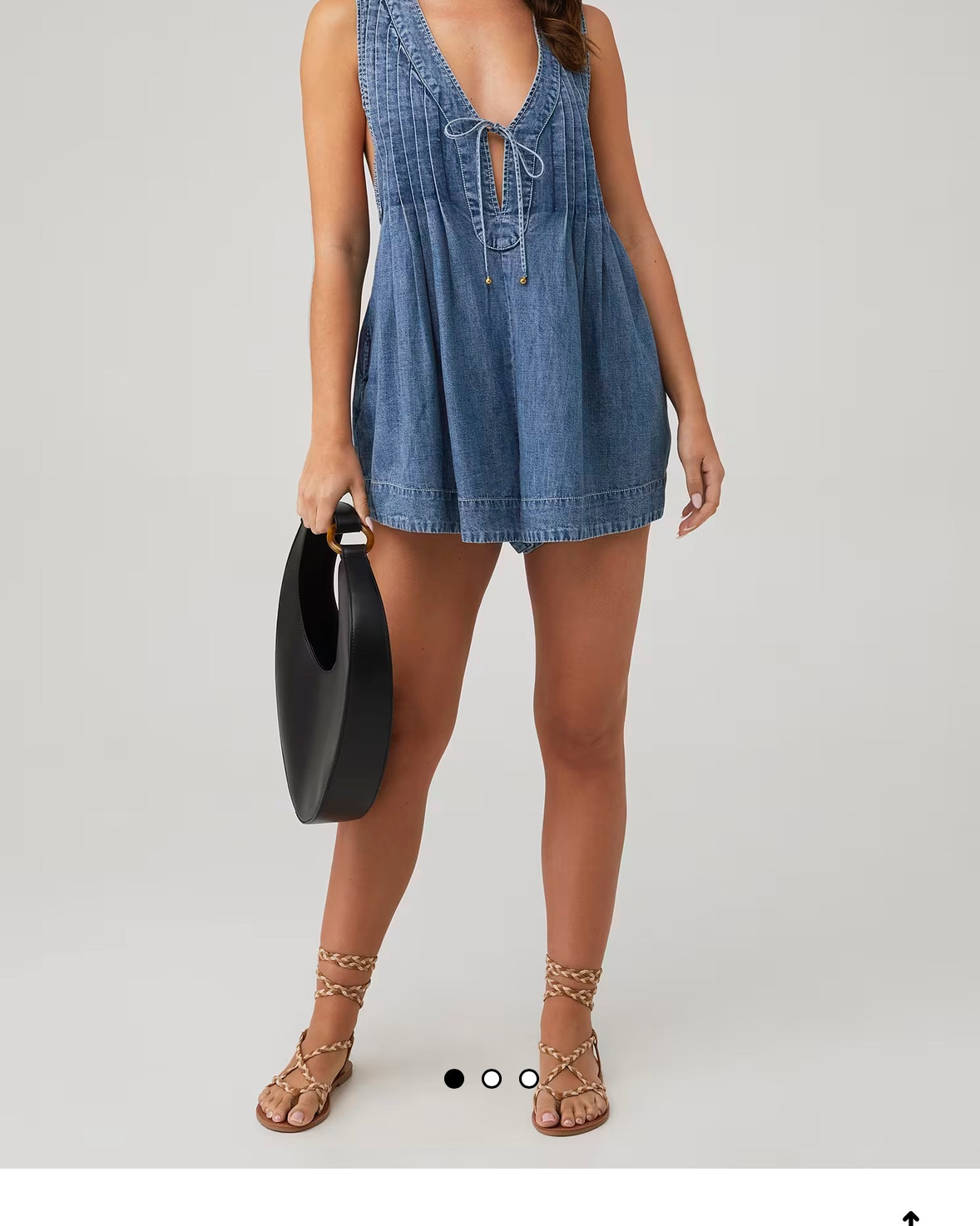Select the first carousel image dot

[x=454, y=1079]
